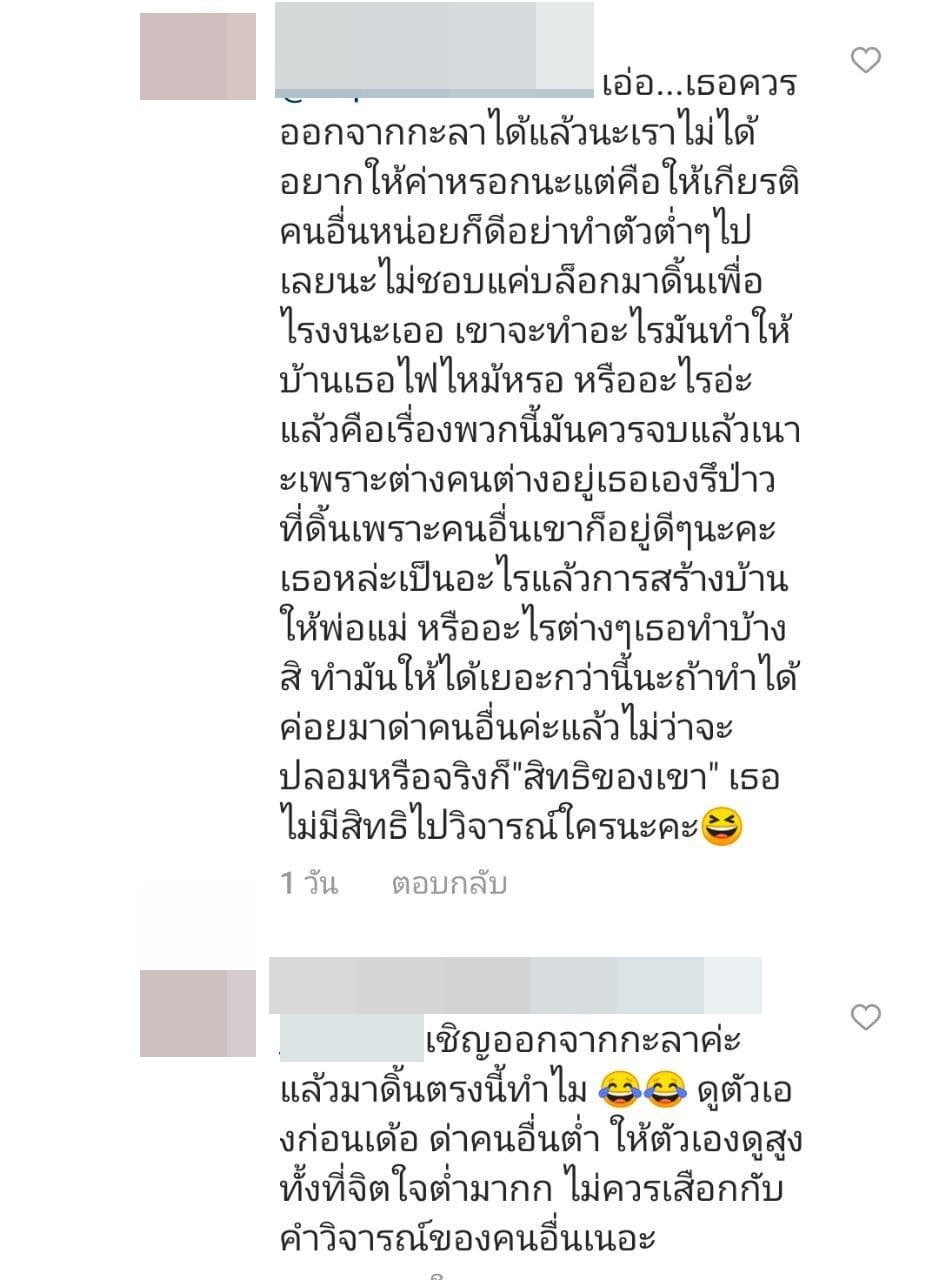Viewport: 939px width, 1280px height.
Task: Open the second commenter's profile picture
Action: coord(198,1013)
